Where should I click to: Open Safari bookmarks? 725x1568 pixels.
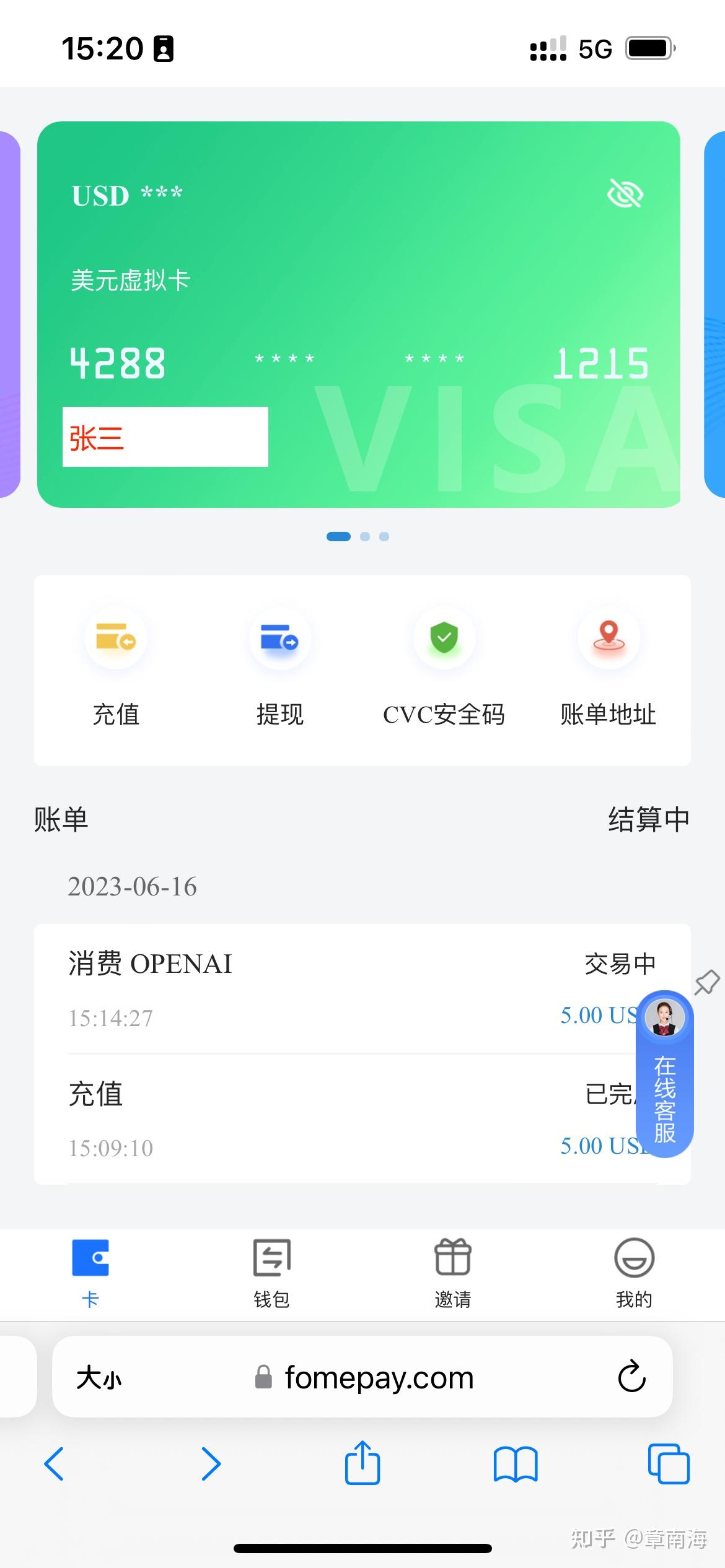click(516, 1464)
